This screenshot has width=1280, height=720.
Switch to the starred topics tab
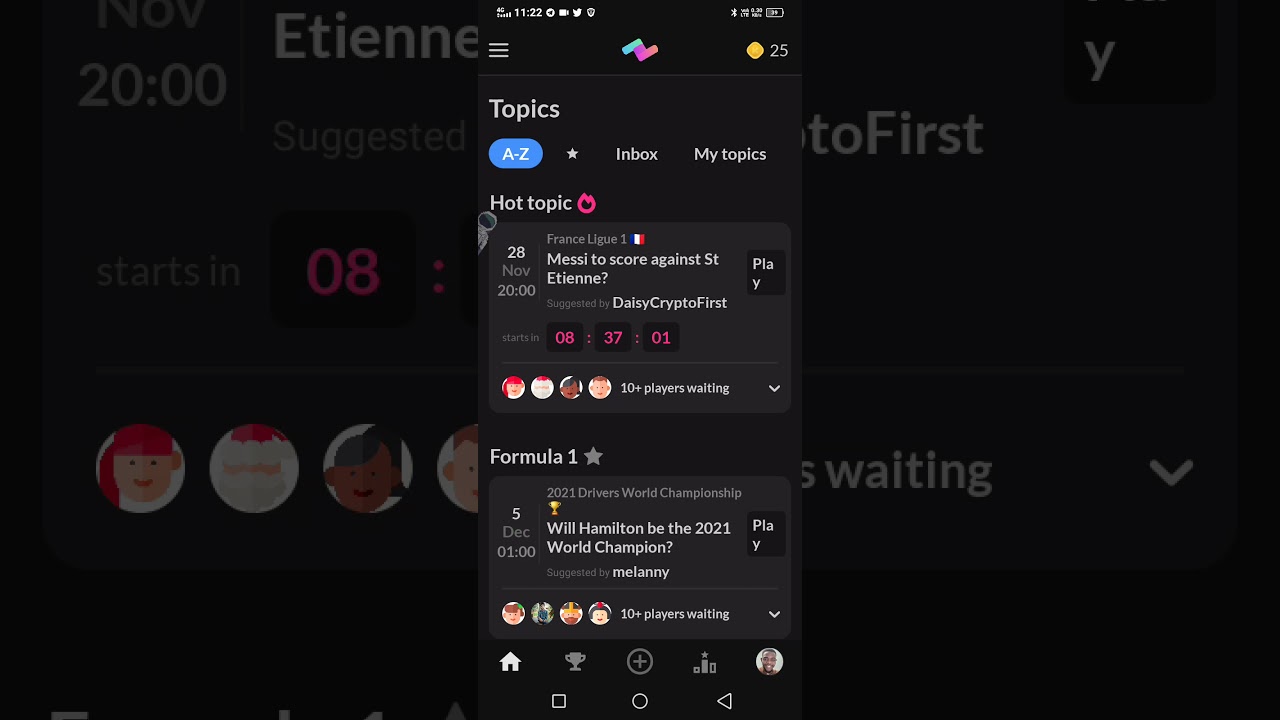pos(572,154)
